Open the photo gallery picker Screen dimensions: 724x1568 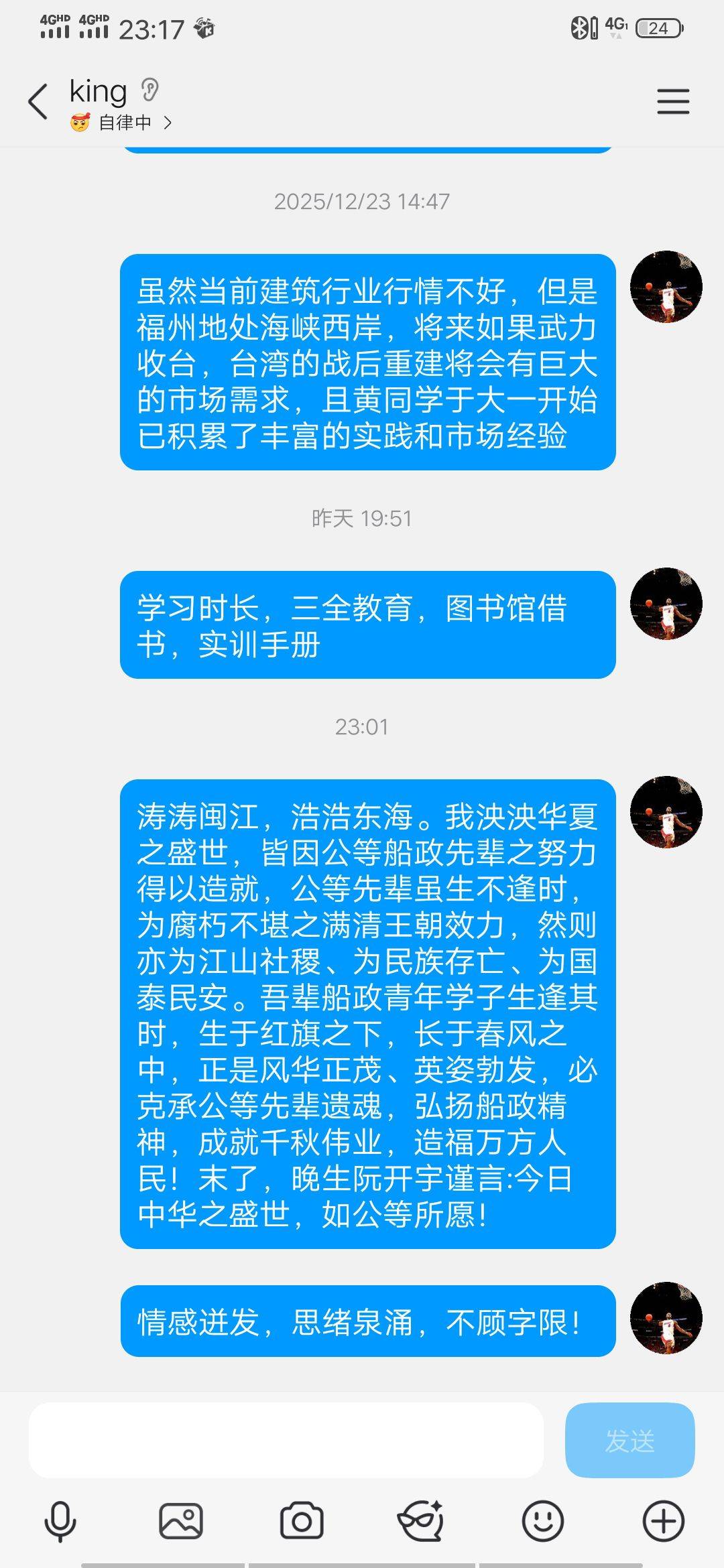181,1520
